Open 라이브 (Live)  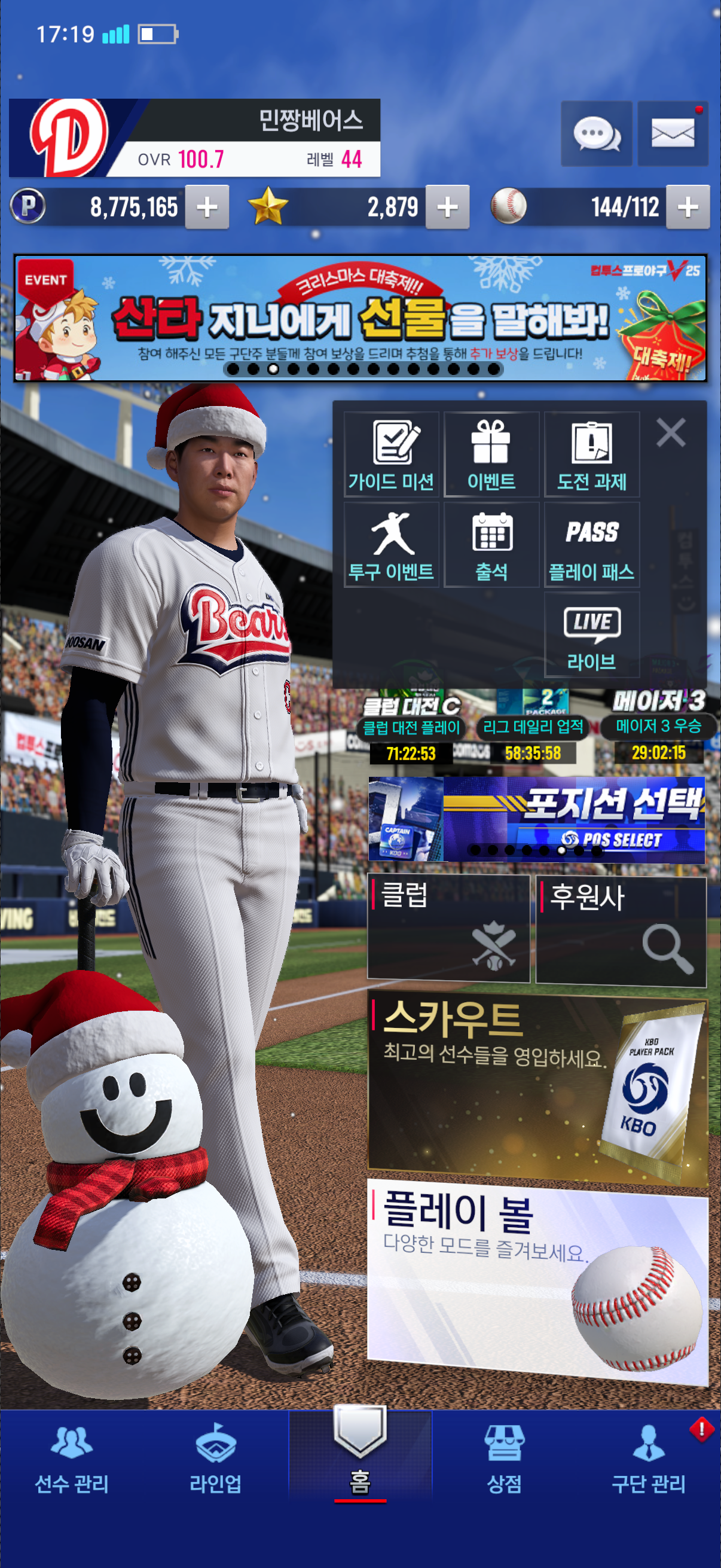coord(591,635)
